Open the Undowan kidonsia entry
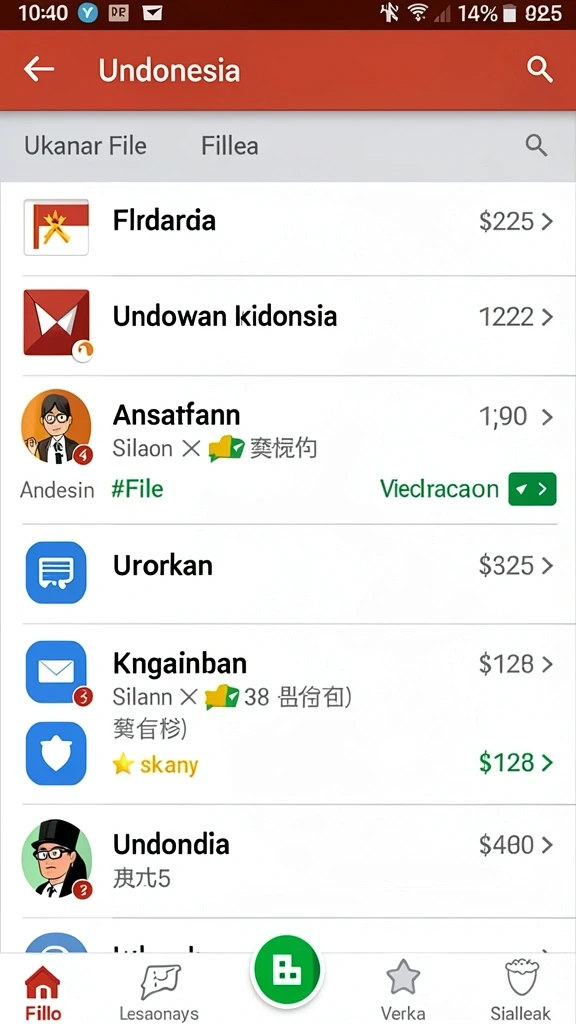 [x=288, y=324]
